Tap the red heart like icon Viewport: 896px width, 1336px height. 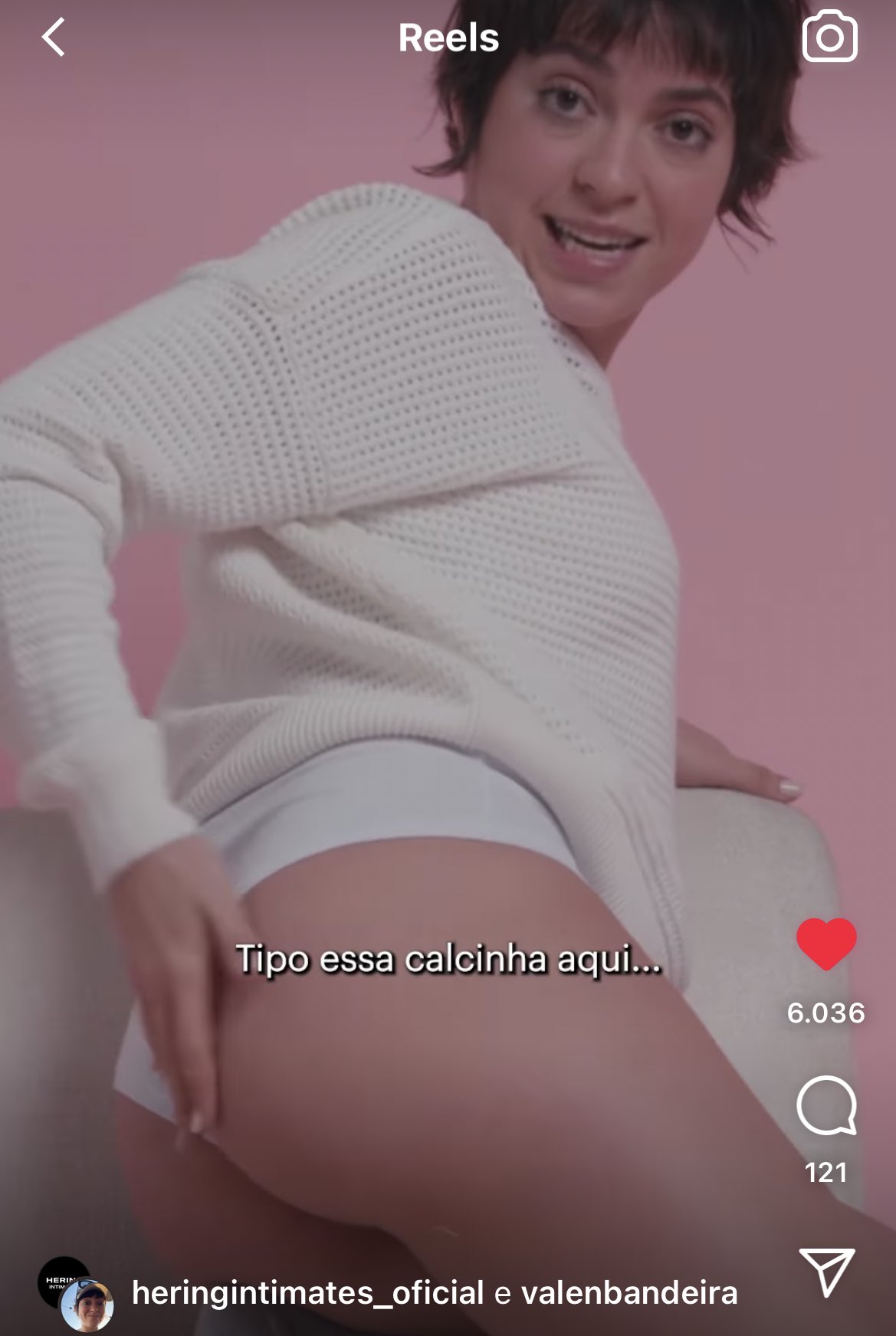(x=826, y=944)
